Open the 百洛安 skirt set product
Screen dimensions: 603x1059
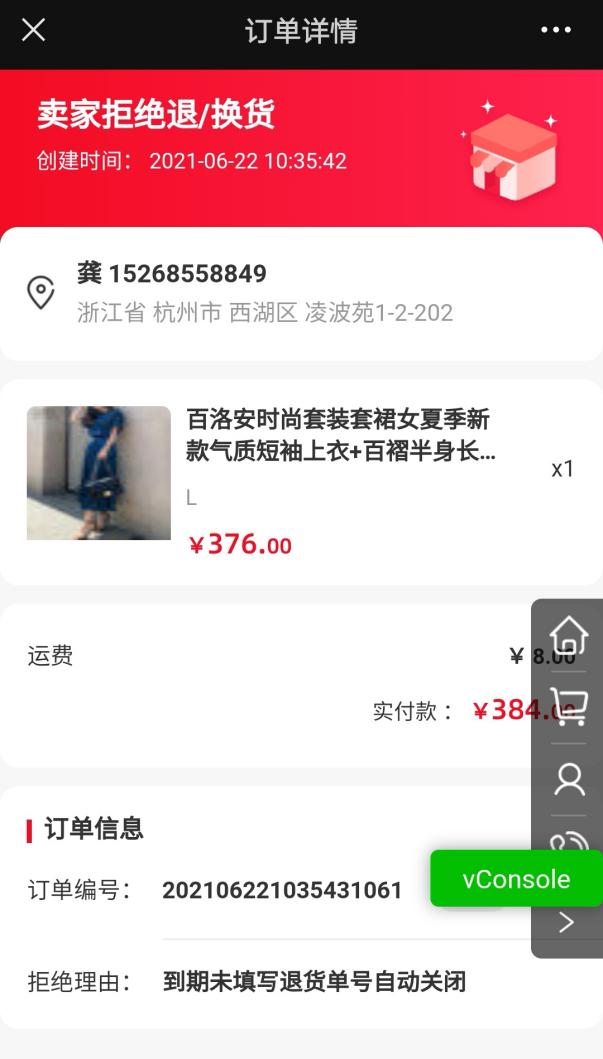[x=340, y=435]
